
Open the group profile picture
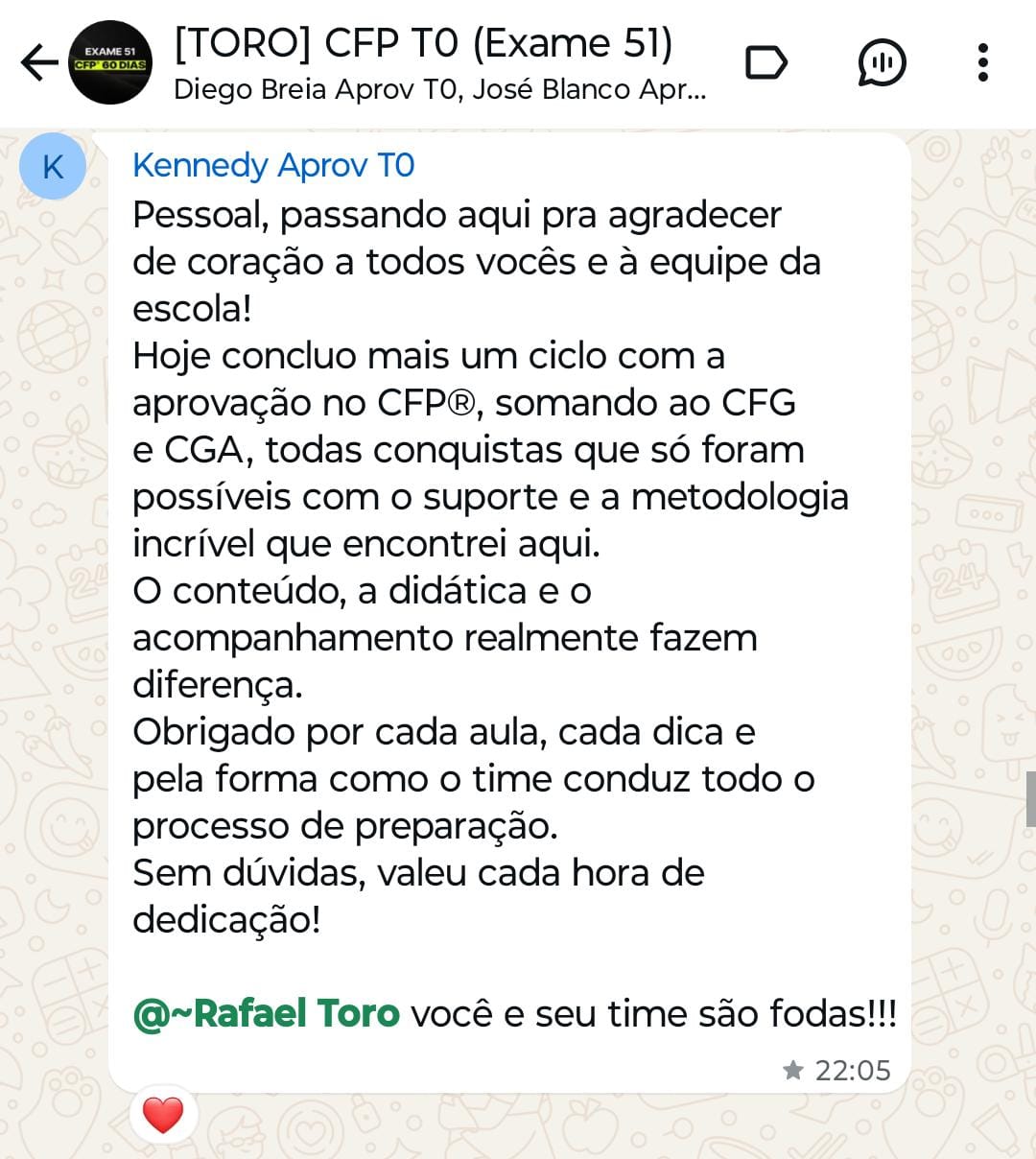click(111, 63)
